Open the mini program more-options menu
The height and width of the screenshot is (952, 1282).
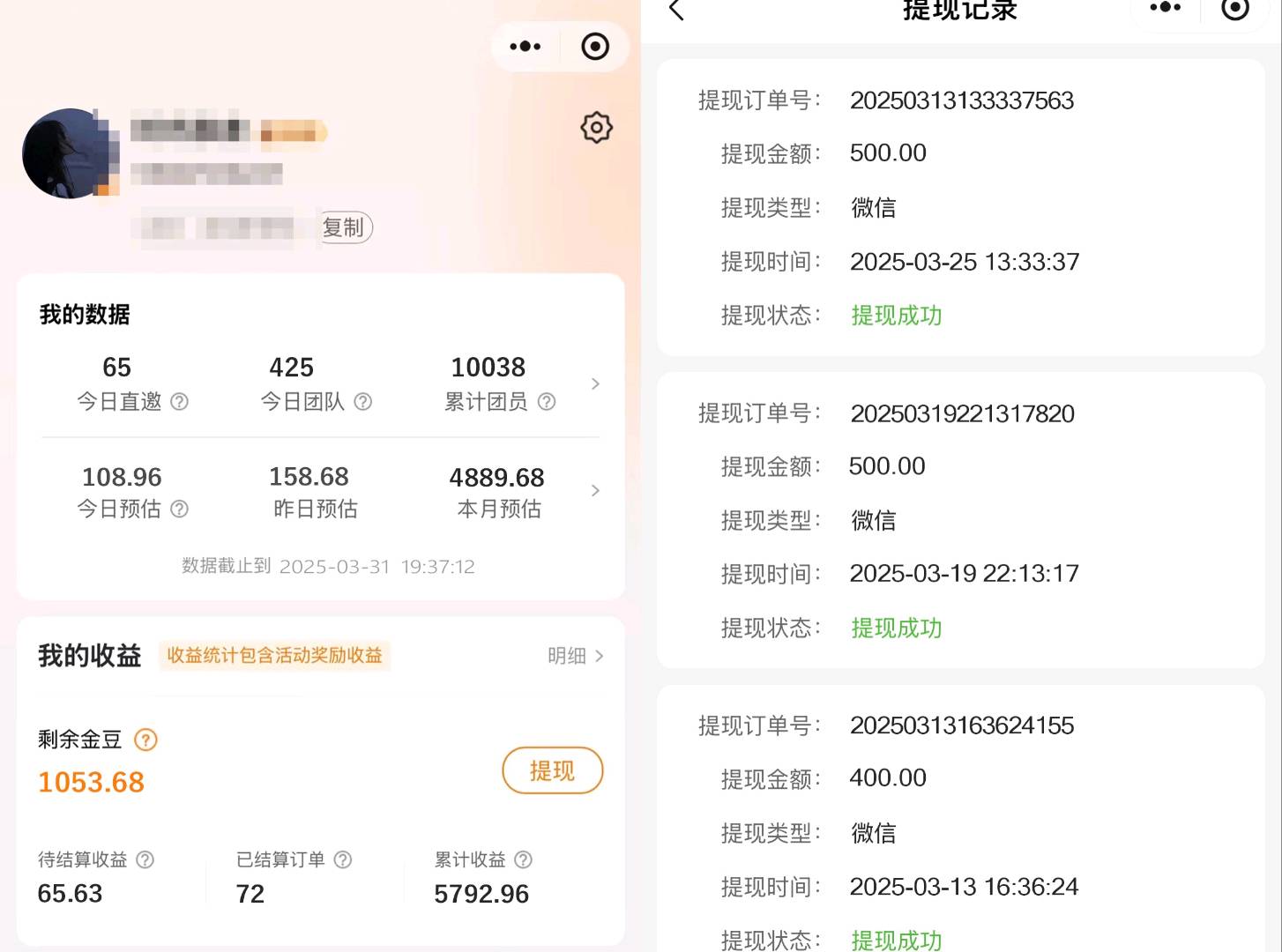click(x=525, y=47)
